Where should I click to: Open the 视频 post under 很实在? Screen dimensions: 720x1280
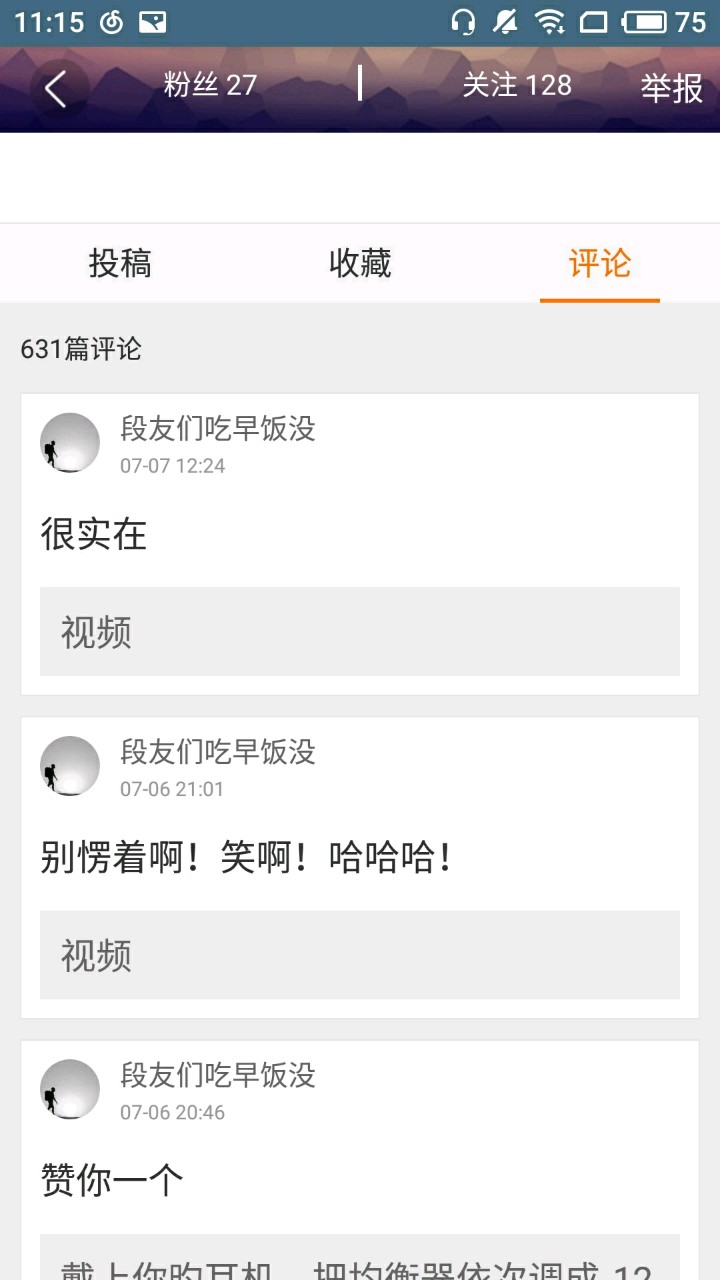[360, 631]
